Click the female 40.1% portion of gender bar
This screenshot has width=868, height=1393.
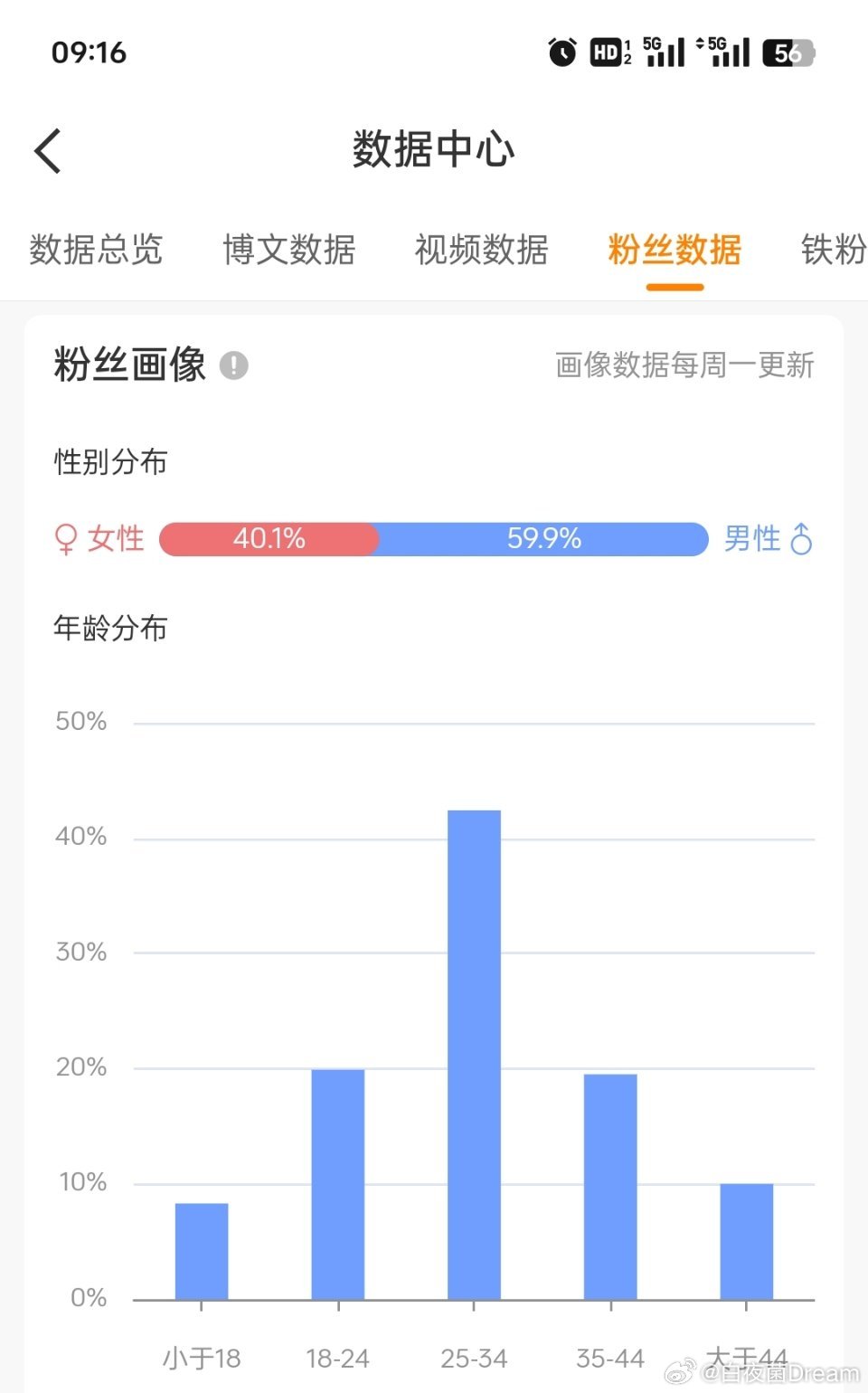tap(267, 538)
